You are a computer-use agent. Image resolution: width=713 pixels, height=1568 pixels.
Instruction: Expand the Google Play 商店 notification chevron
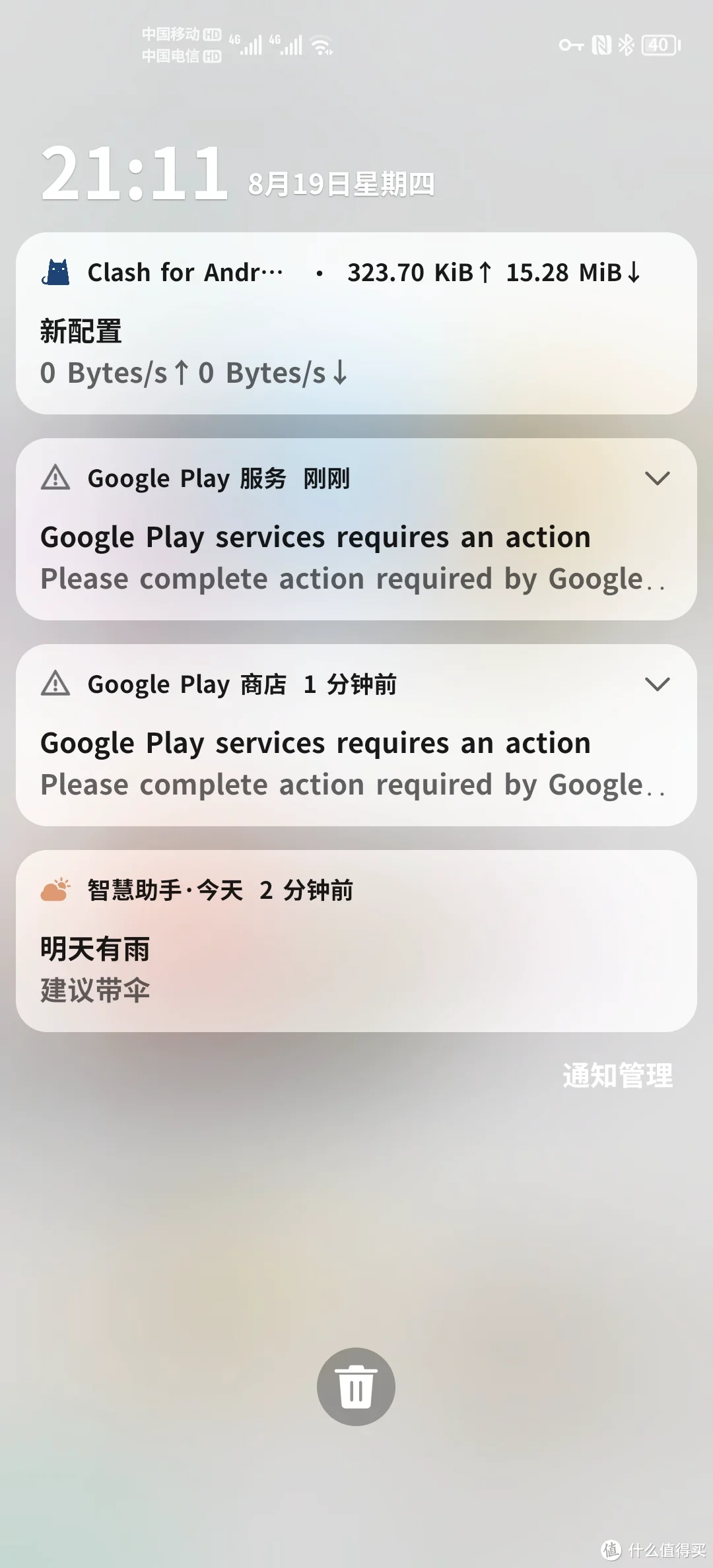(657, 684)
